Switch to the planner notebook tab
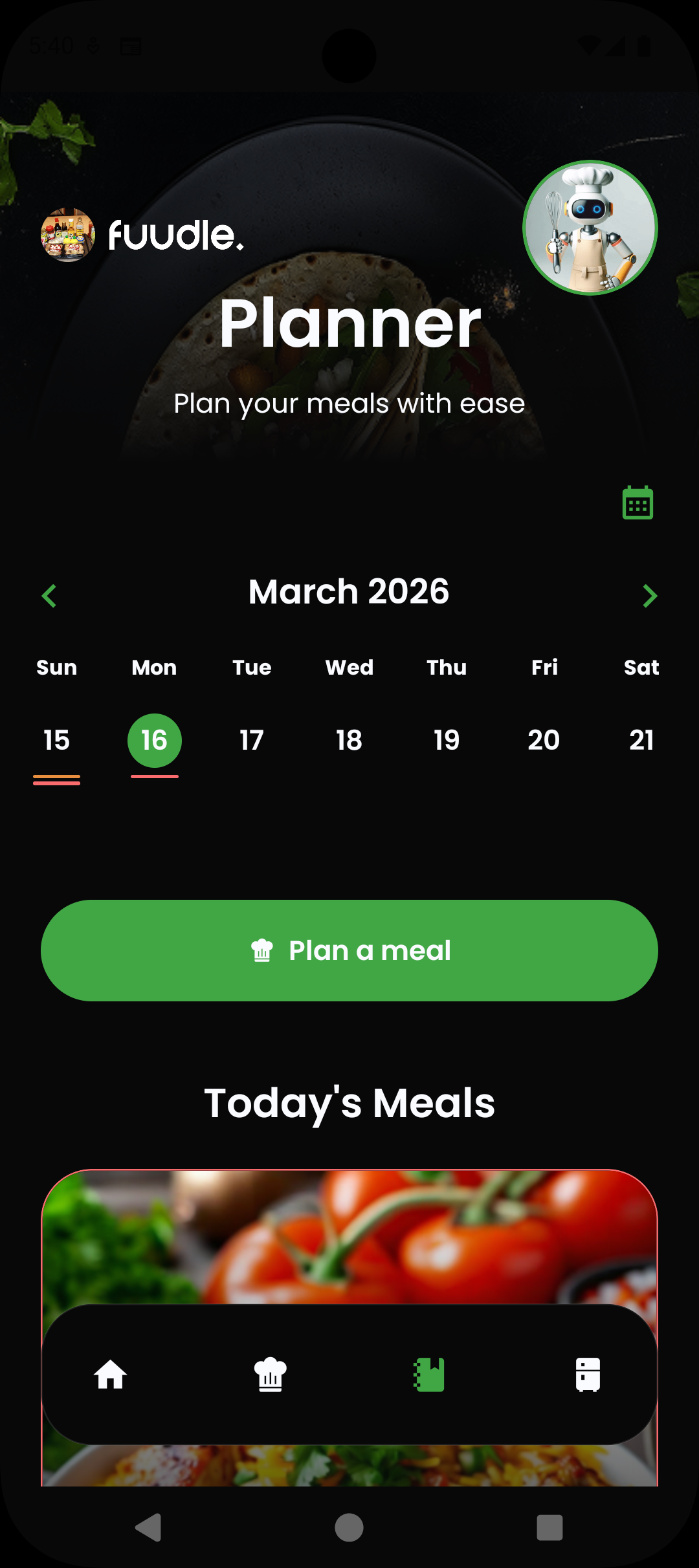Viewport: 699px width, 1568px height. tap(429, 1375)
